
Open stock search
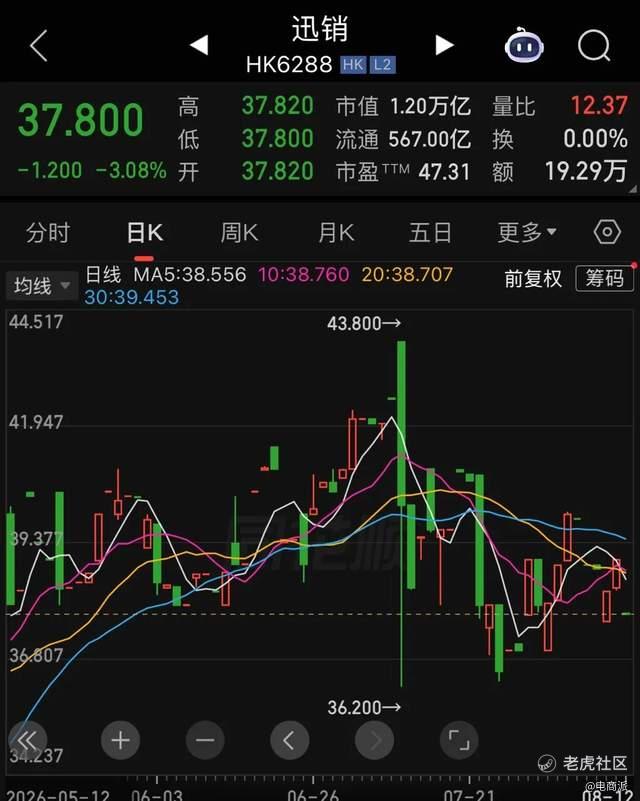click(594, 46)
